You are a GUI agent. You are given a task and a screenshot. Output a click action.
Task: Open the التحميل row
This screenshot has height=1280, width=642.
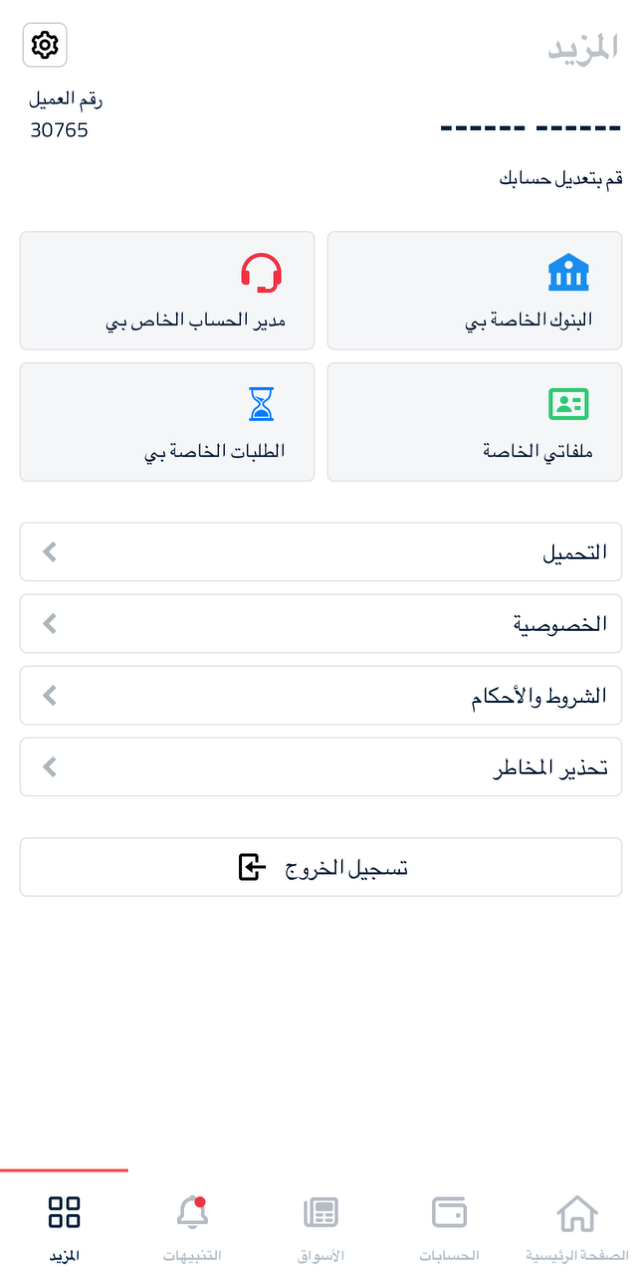click(321, 552)
